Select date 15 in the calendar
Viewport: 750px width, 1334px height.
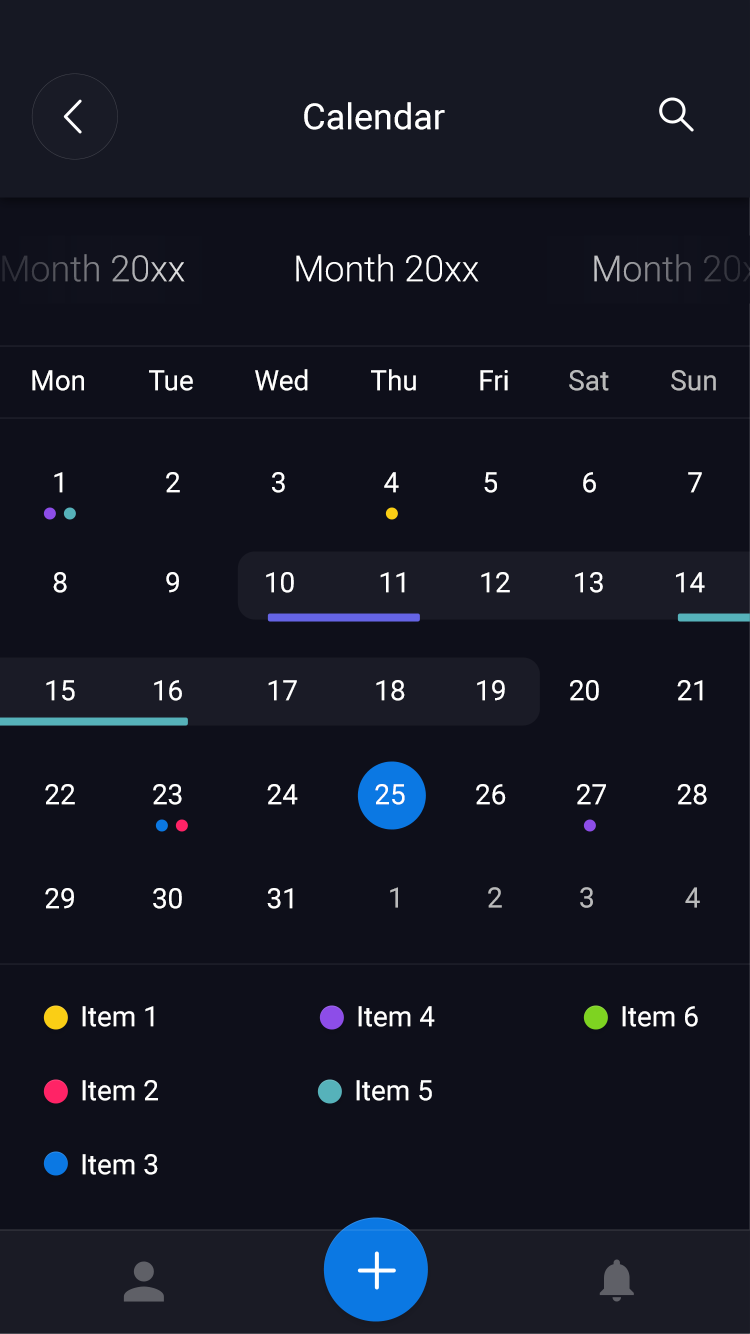tap(60, 691)
